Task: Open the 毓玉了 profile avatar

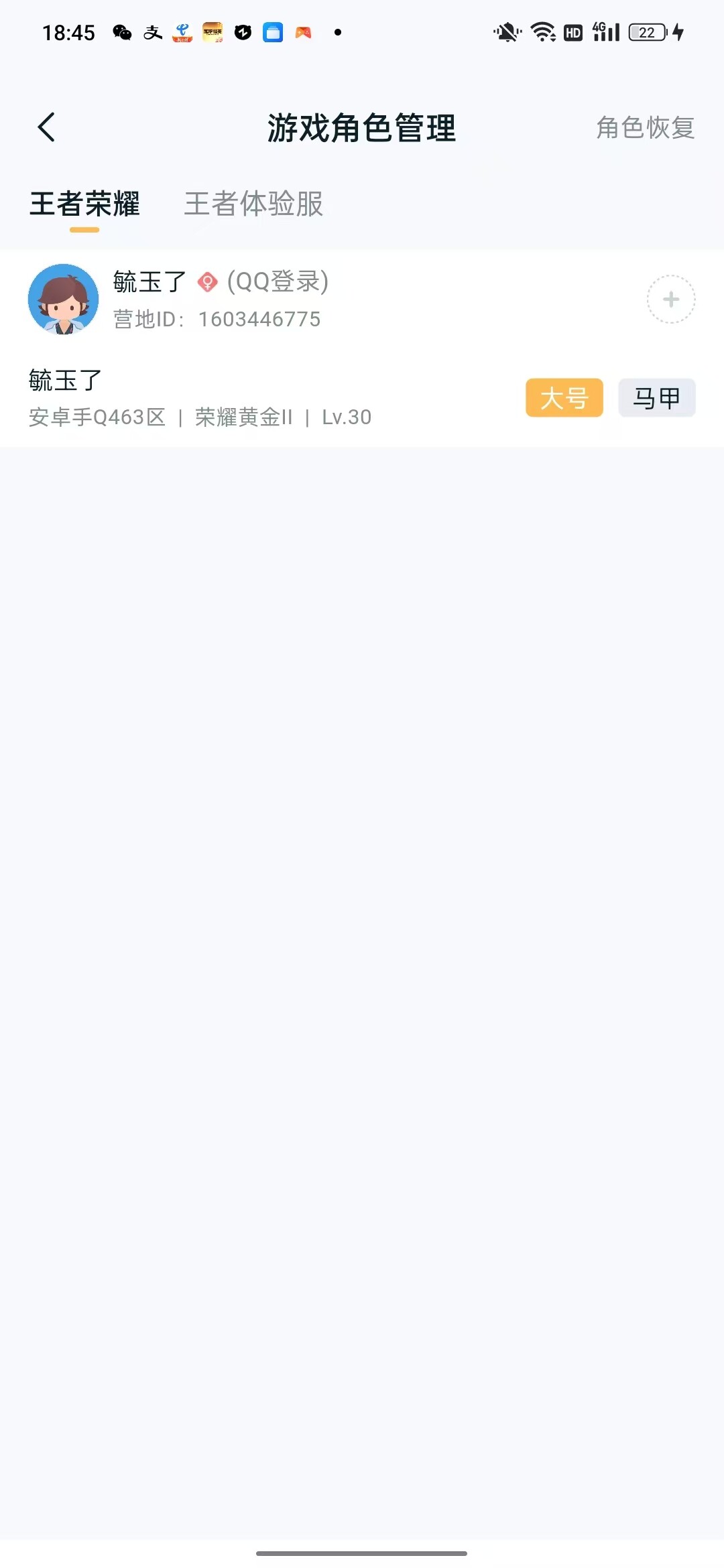Action: click(63, 299)
